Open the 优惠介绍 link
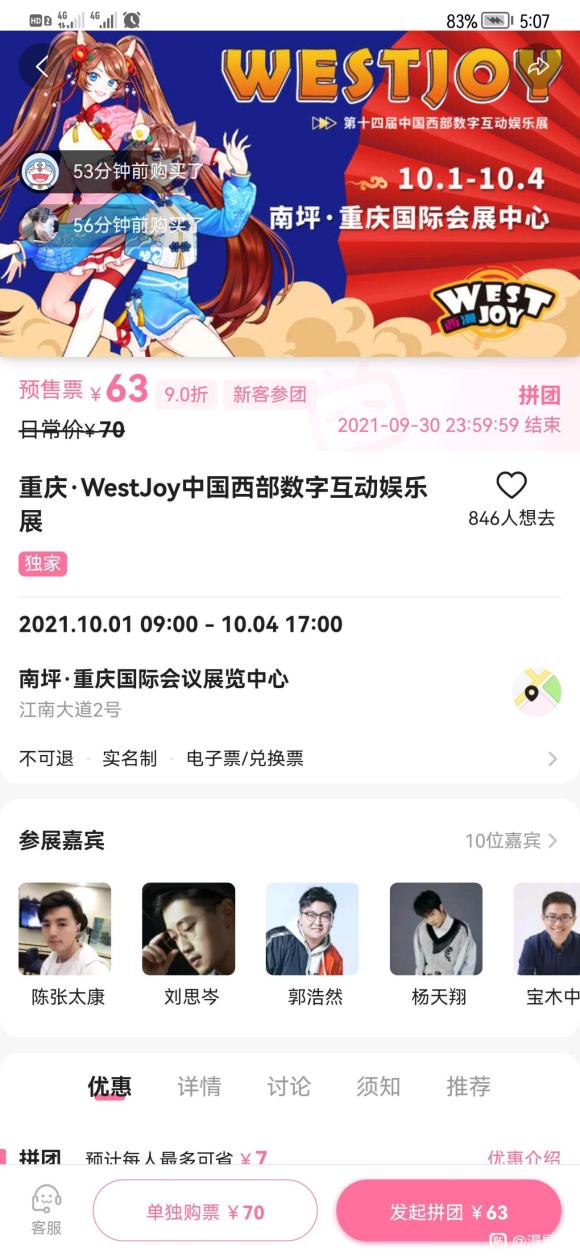This screenshot has height=1257, width=580. (x=524, y=1157)
